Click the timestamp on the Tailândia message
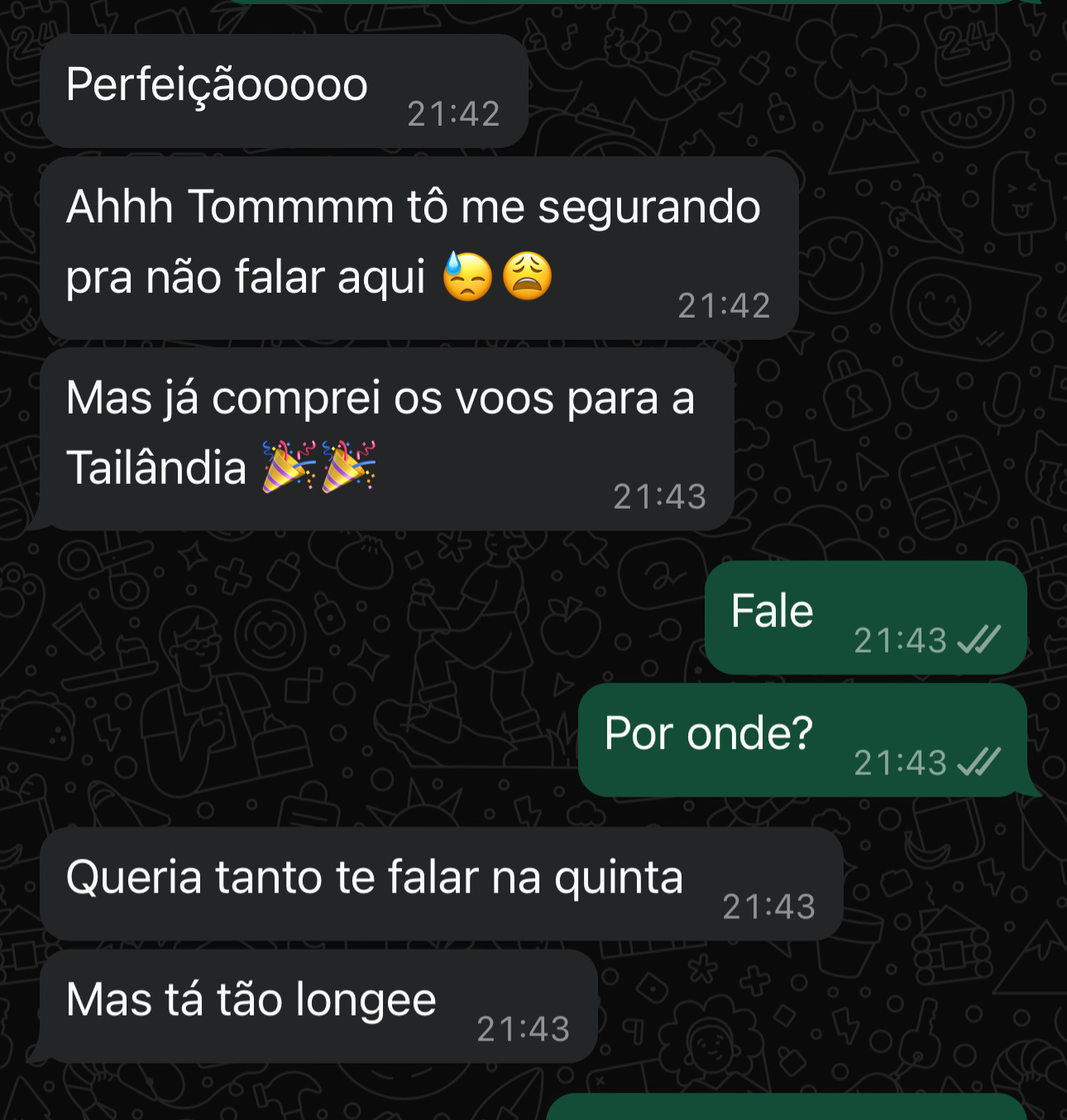Viewport: 1067px width, 1120px height. [659, 497]
